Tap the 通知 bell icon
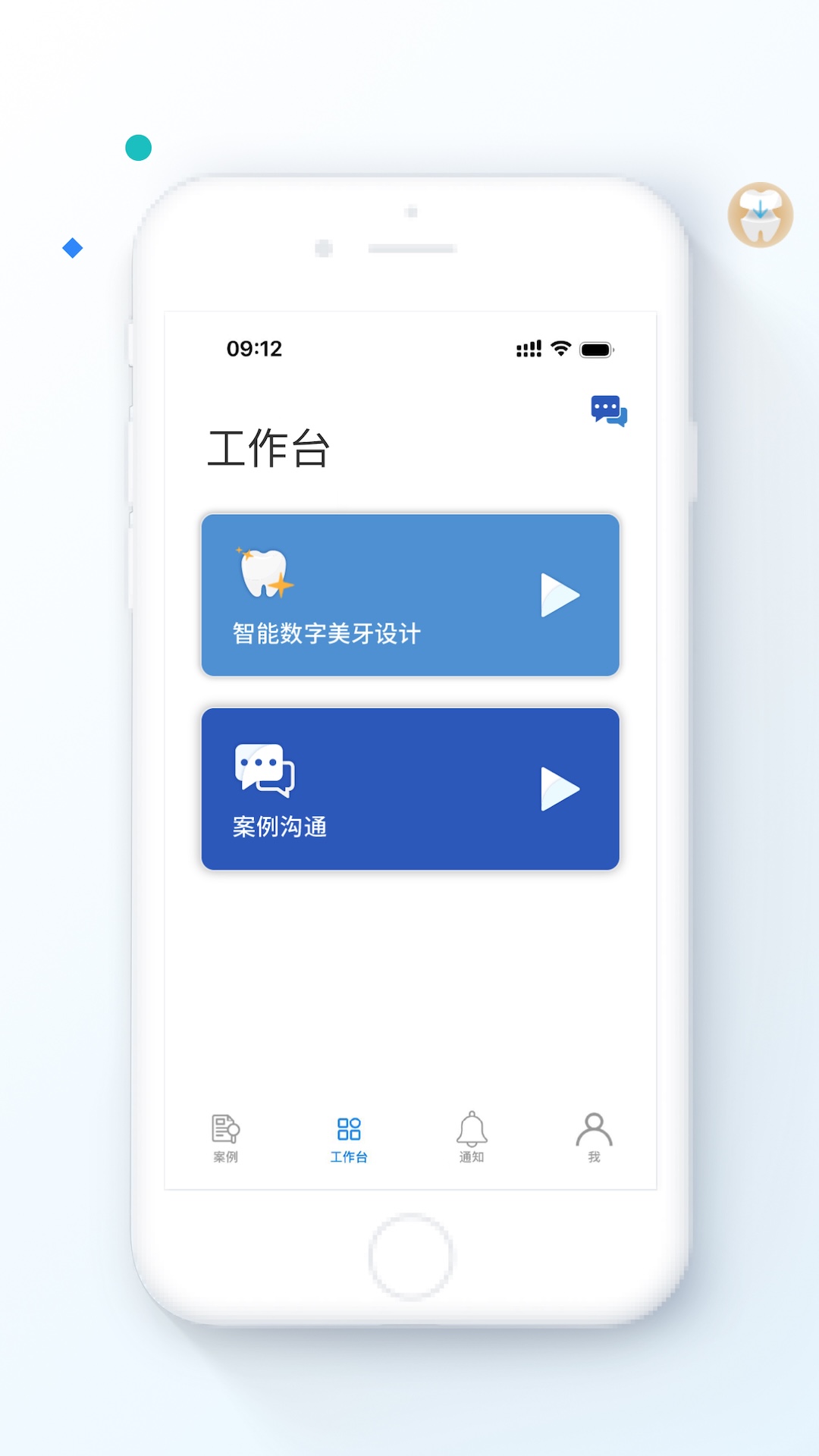Image resolution: width=819 pixels, height=1456 pixels. [472, 1128]
